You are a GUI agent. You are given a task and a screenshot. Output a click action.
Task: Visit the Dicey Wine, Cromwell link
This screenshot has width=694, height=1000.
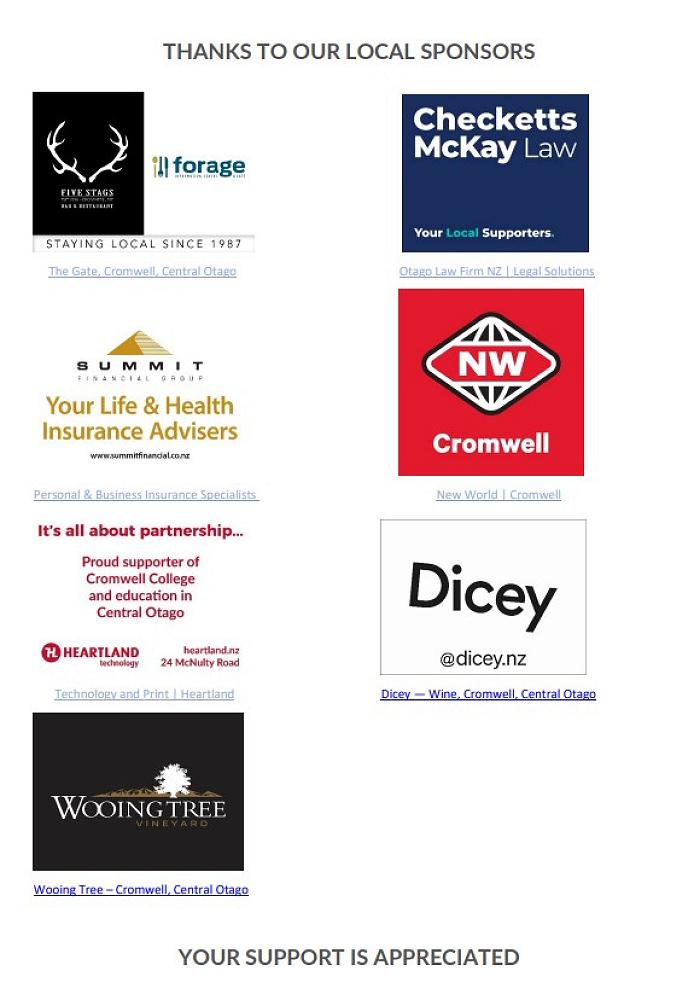point(488,693)
